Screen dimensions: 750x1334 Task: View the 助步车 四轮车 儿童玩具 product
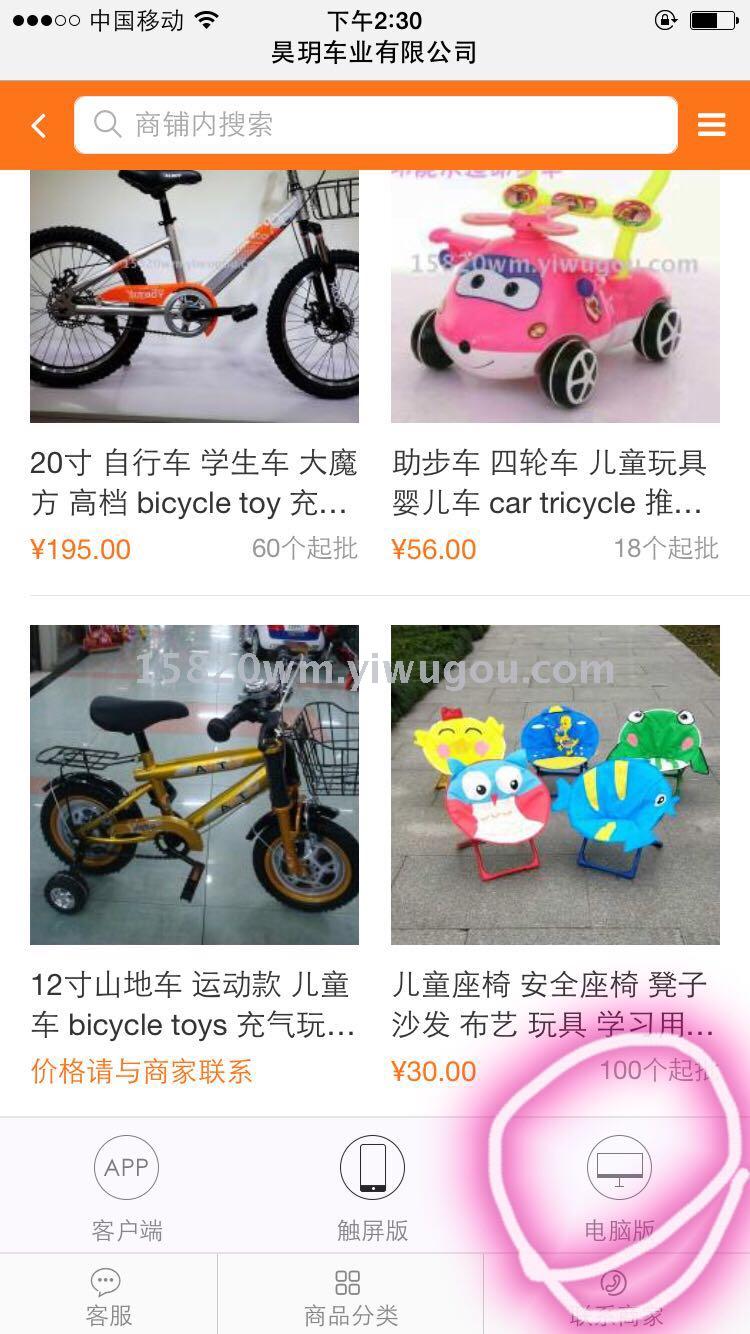coord(555,300)
